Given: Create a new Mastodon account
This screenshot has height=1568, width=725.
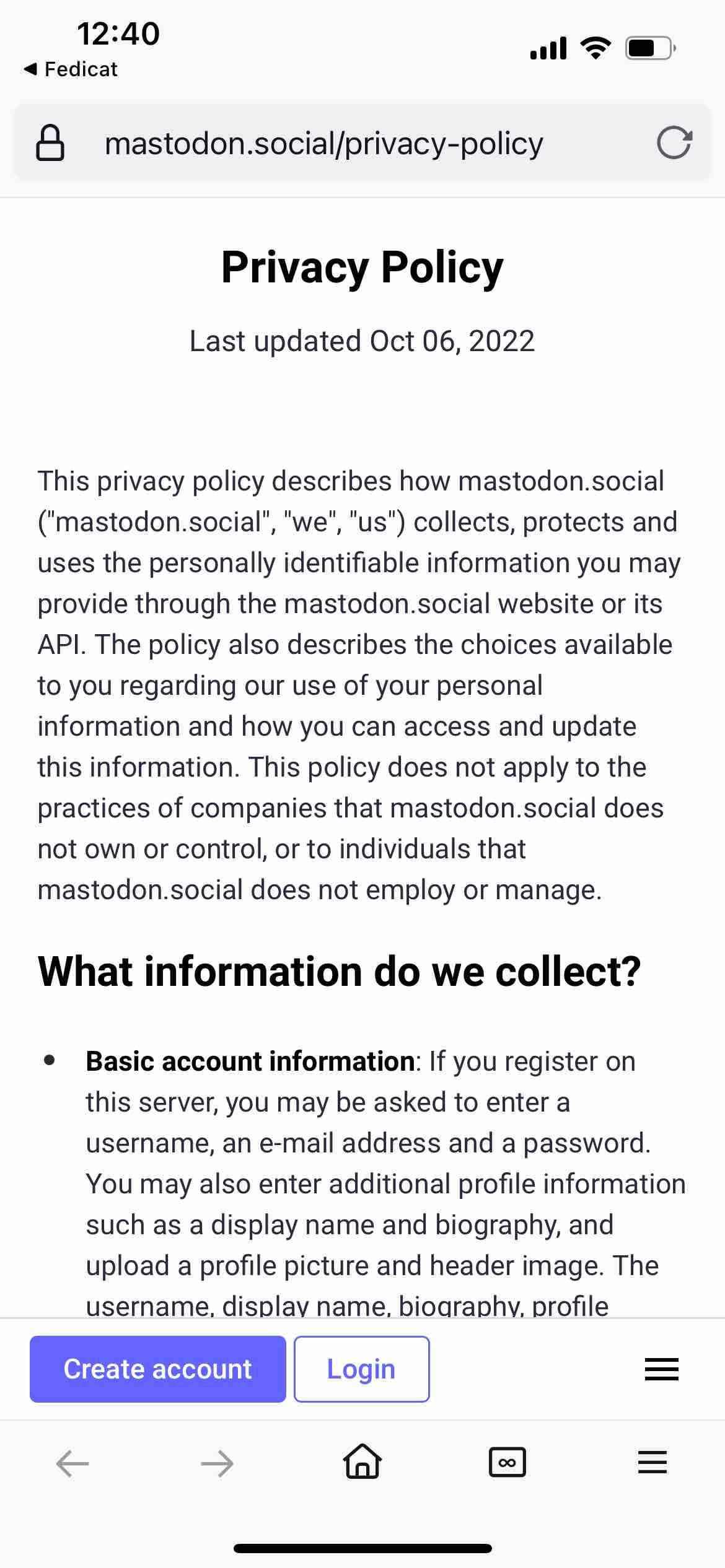Looking at the screenshot, I should 158,1369.
